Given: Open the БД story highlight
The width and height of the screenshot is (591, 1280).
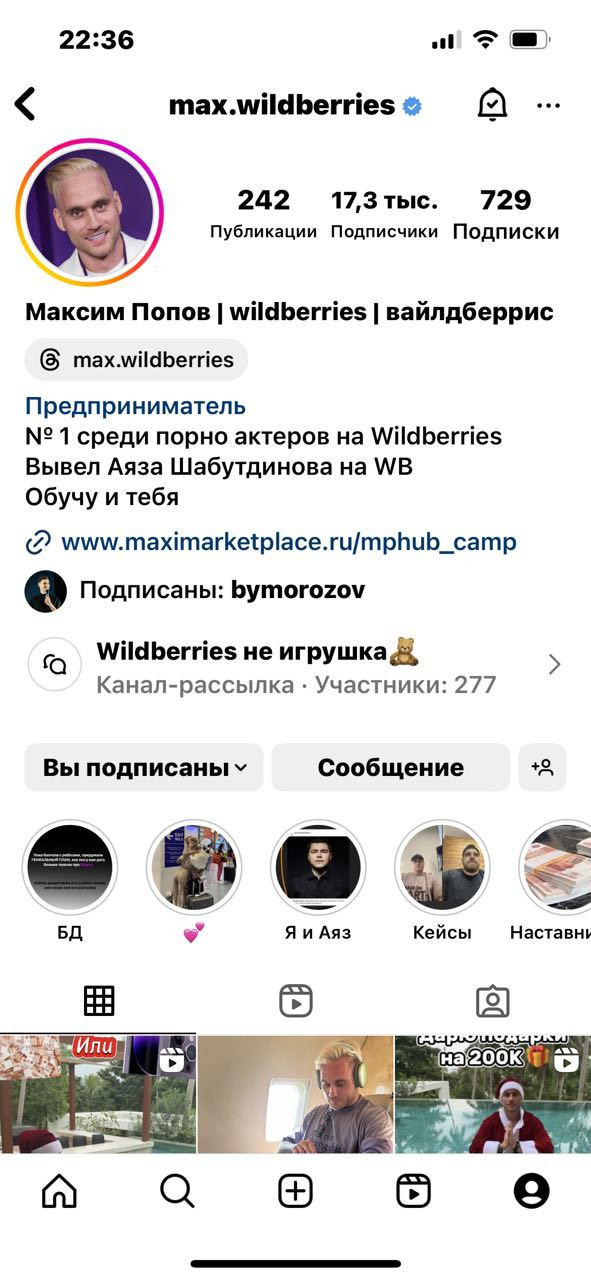Looking at the screenshot, I should pyautogui.click(x=70, y=881).
